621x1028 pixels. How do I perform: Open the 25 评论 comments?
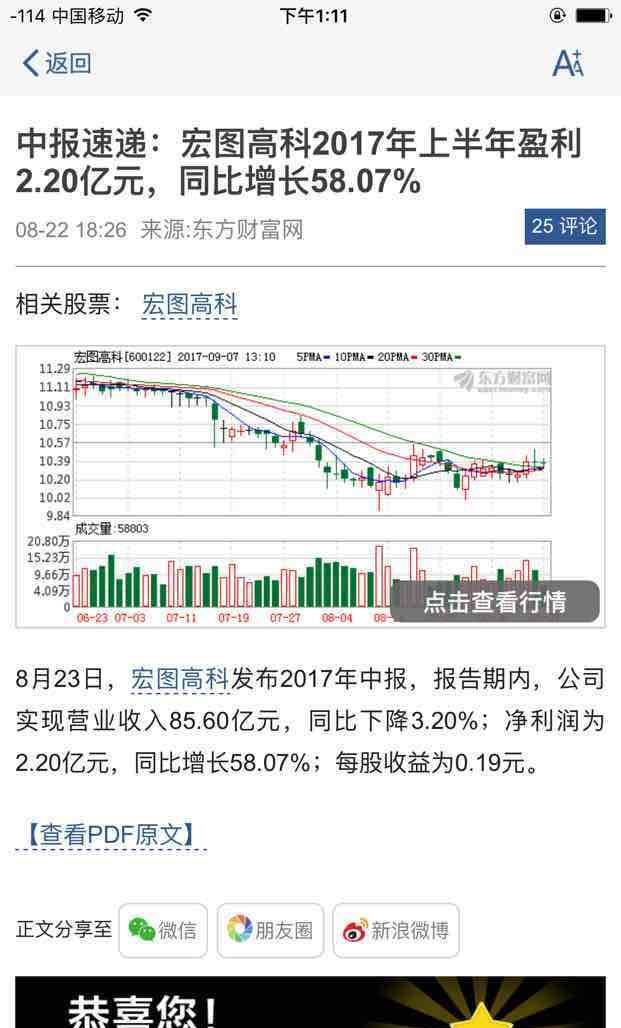coord(565,227)
